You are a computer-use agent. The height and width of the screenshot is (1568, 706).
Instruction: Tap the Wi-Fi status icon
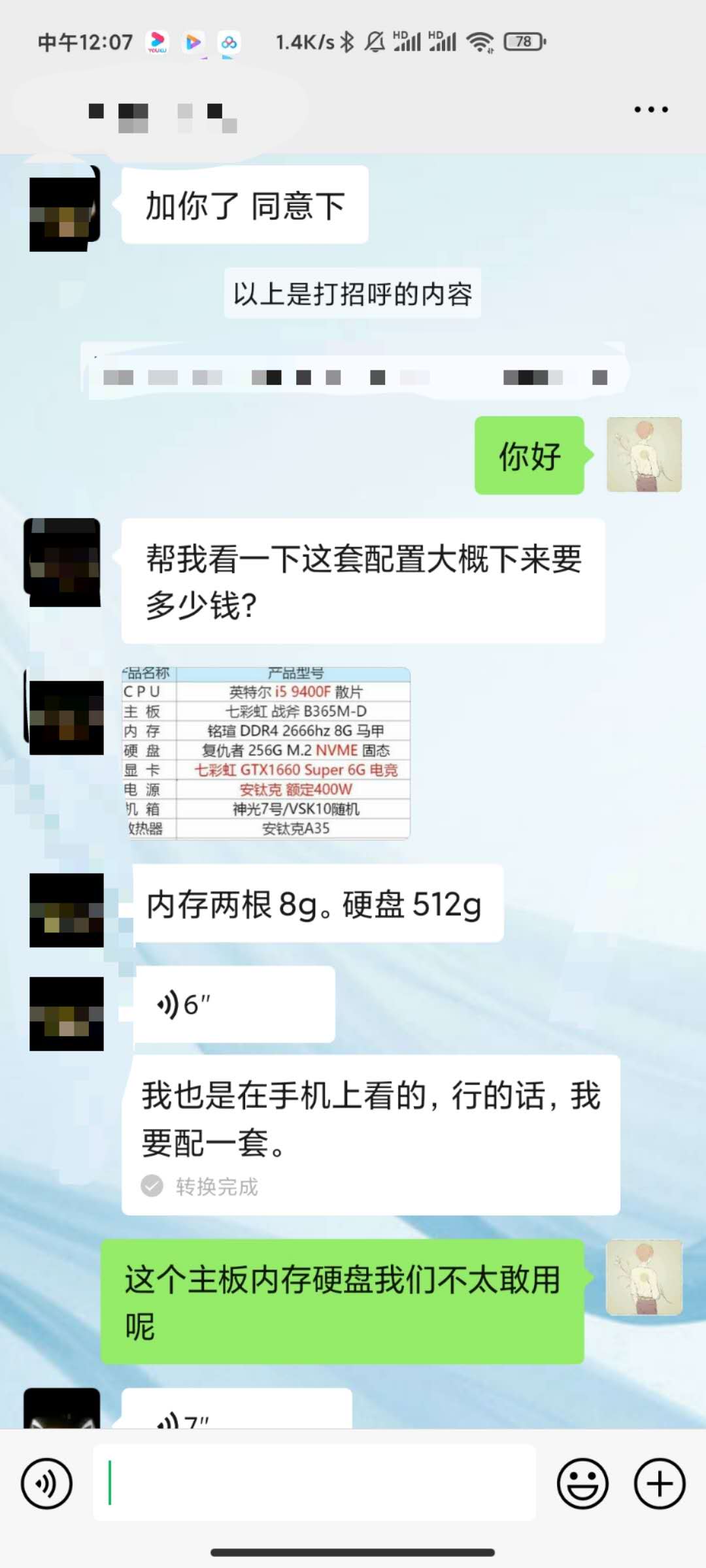pos(482,41)
